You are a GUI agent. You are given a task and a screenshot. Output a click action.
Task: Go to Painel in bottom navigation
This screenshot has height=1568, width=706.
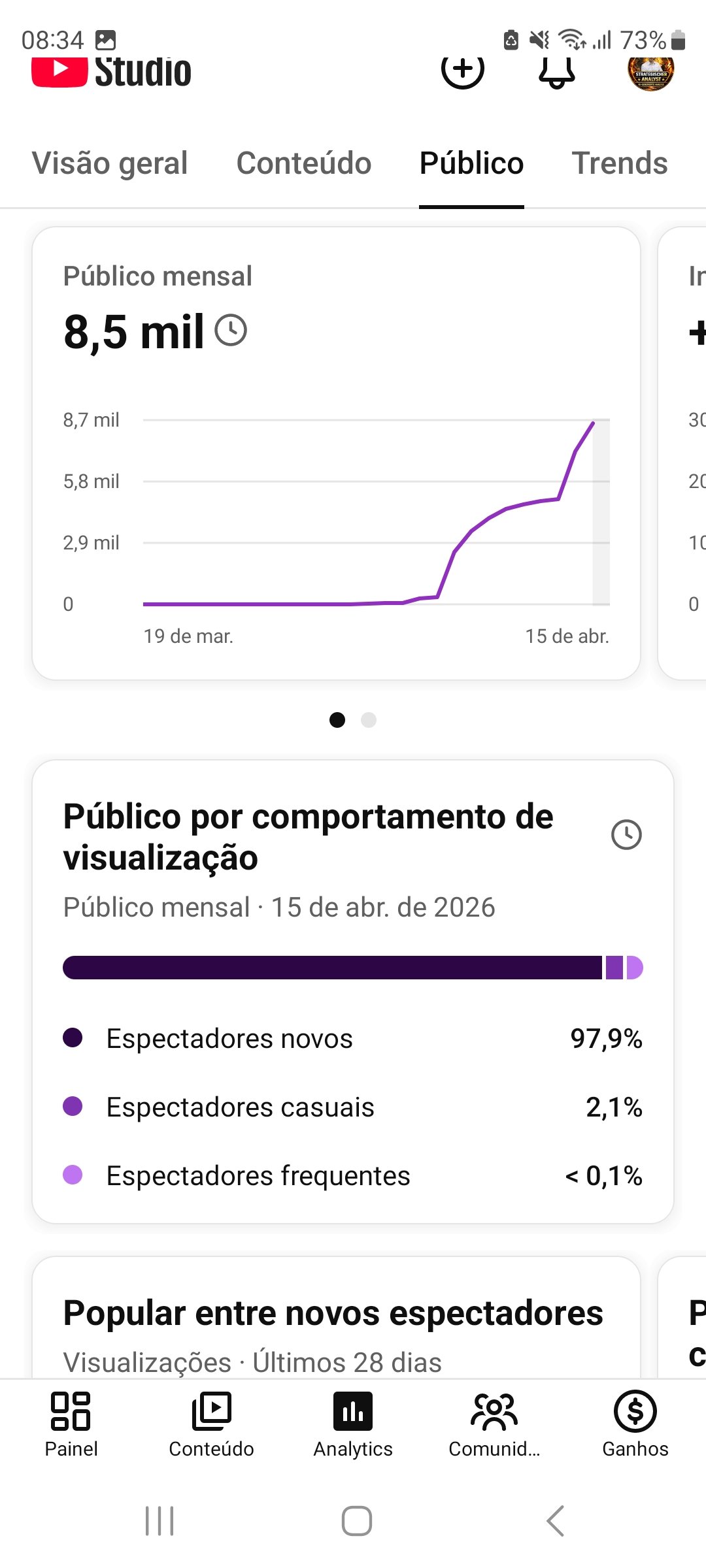click(x=71, y=1424)
